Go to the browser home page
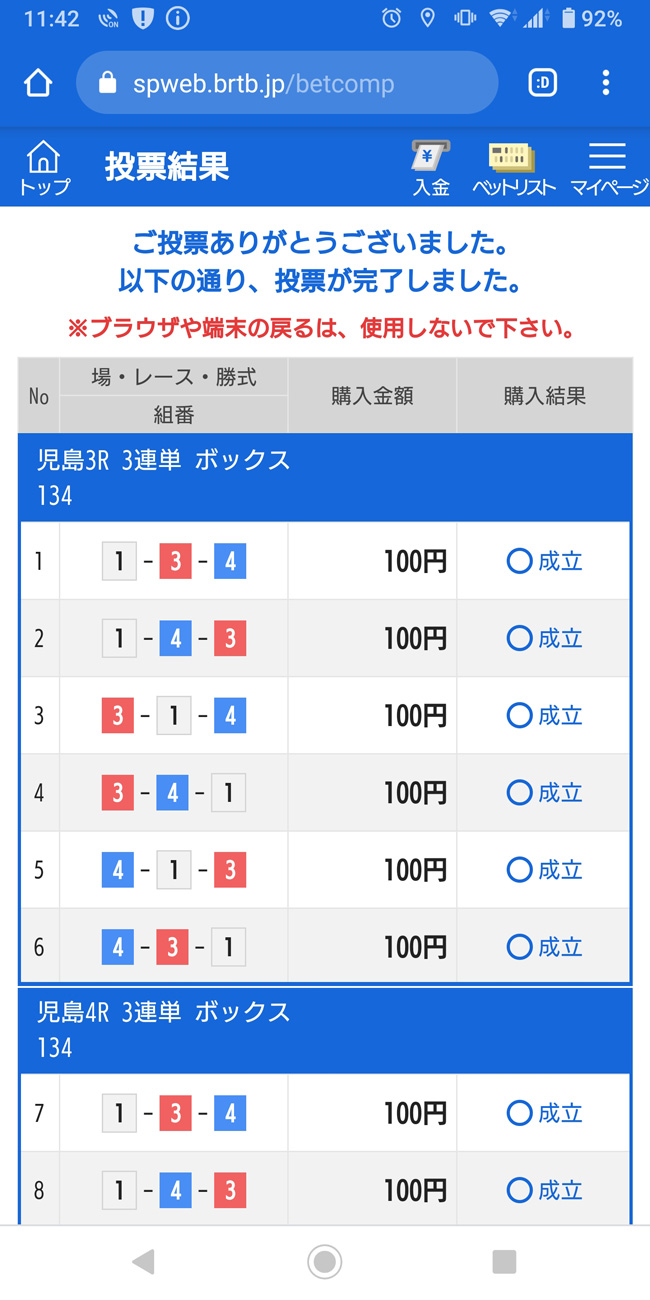The height and width of the screenshot is (1300, 650). [x=38, y=83]
